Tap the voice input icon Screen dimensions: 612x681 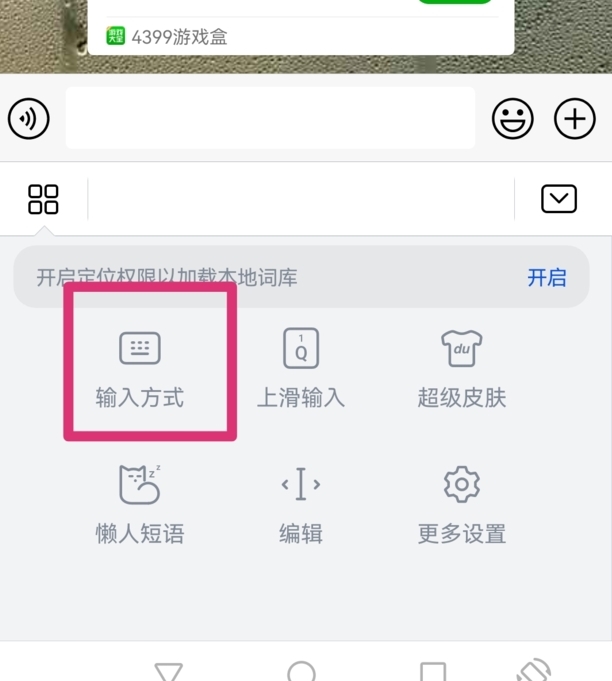[x=29, y=119]
